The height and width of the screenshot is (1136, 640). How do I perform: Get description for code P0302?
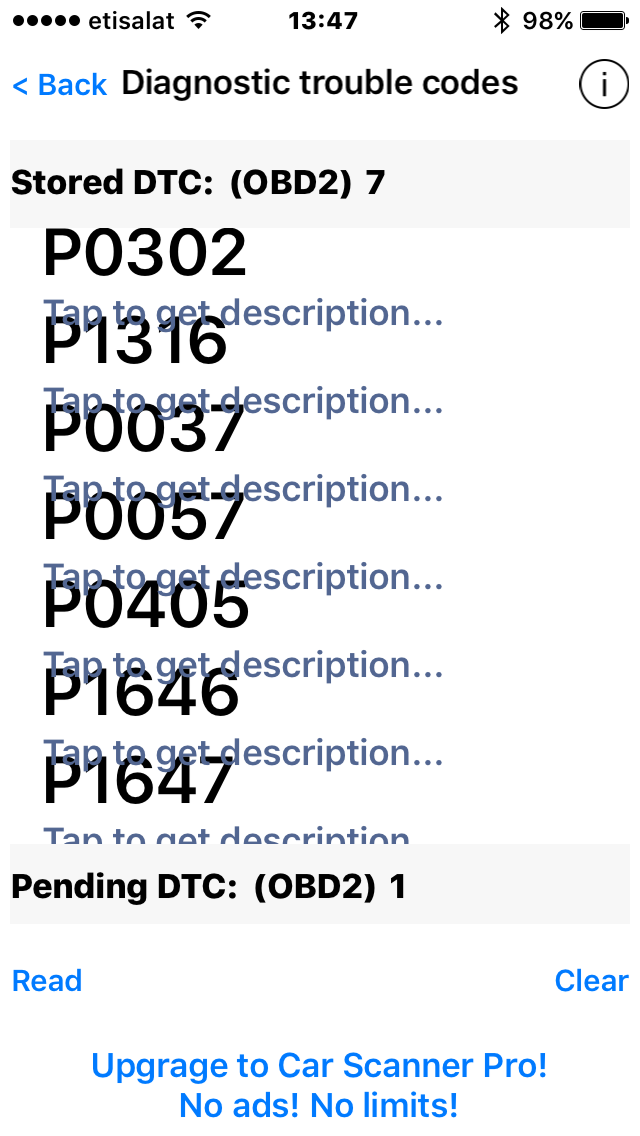(145, 255)
